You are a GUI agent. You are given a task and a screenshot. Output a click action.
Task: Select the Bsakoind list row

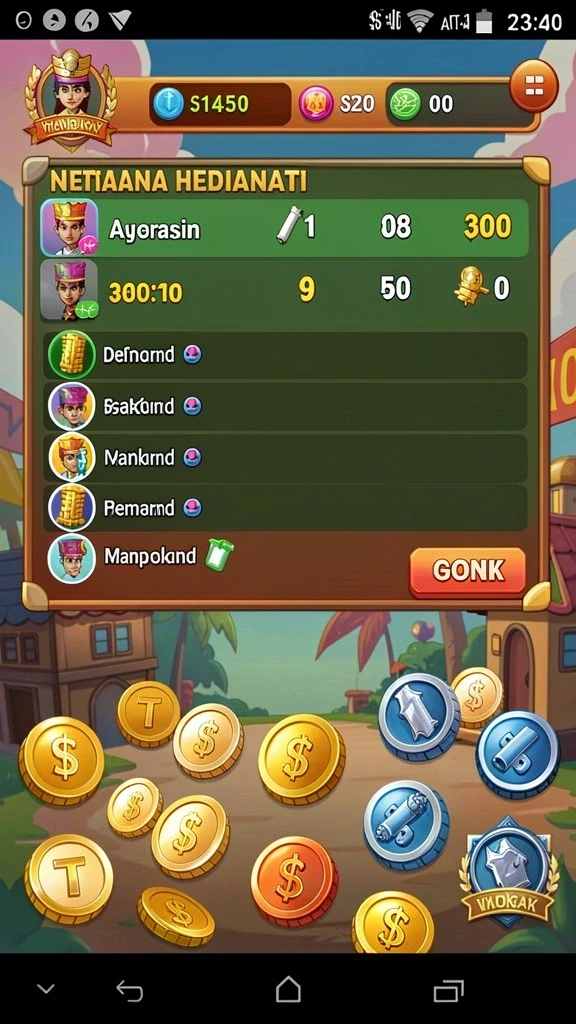coord(285,406)
